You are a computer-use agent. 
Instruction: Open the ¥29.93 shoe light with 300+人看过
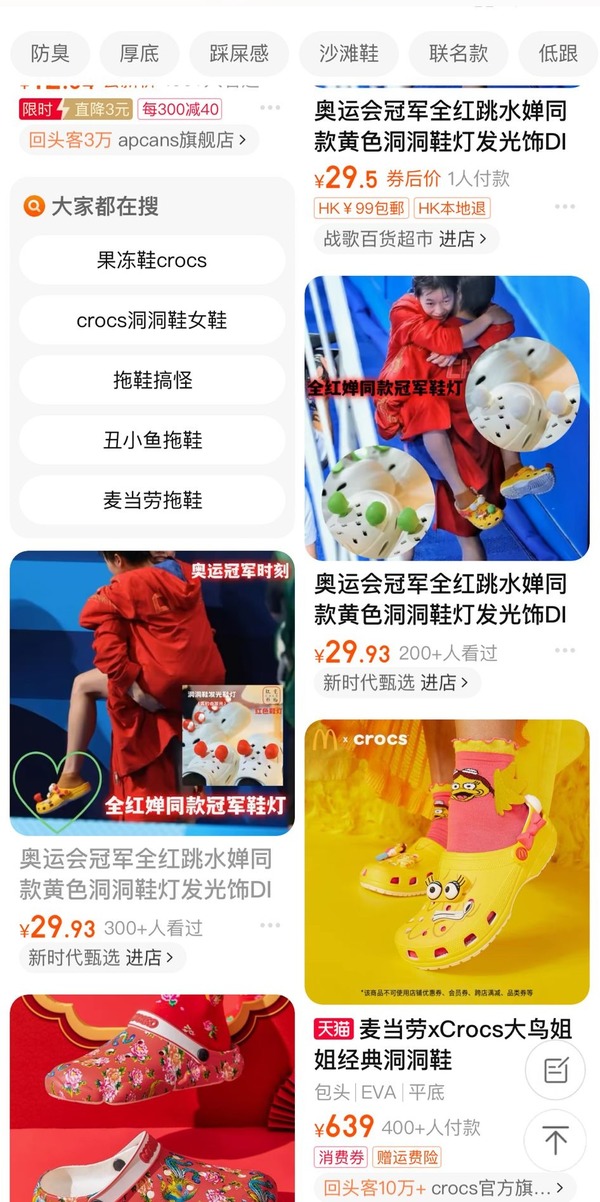(152, 692)
